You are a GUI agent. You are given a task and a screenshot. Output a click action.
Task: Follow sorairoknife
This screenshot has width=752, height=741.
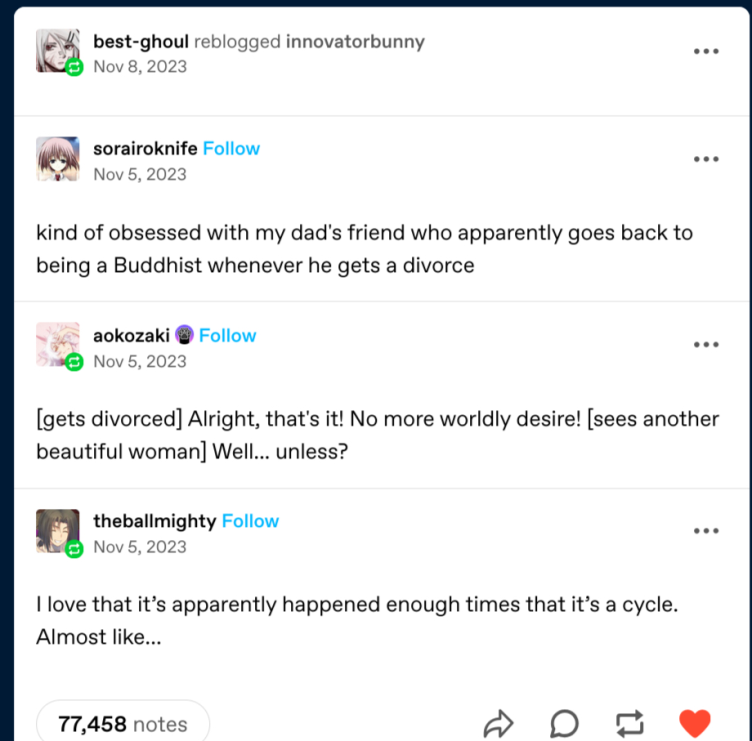tap(231, 148)
